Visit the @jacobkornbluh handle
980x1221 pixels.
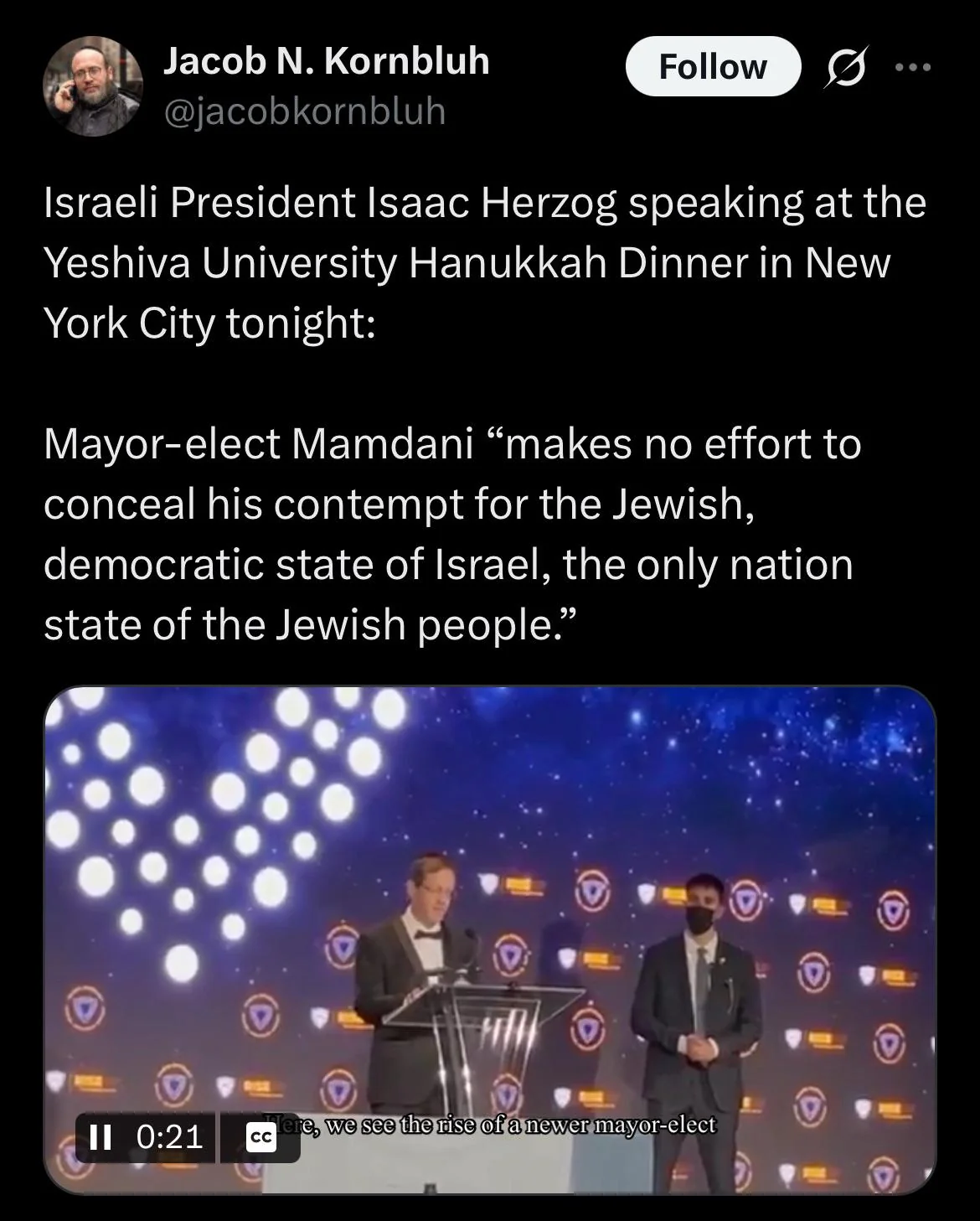click(x=304, y=111)
